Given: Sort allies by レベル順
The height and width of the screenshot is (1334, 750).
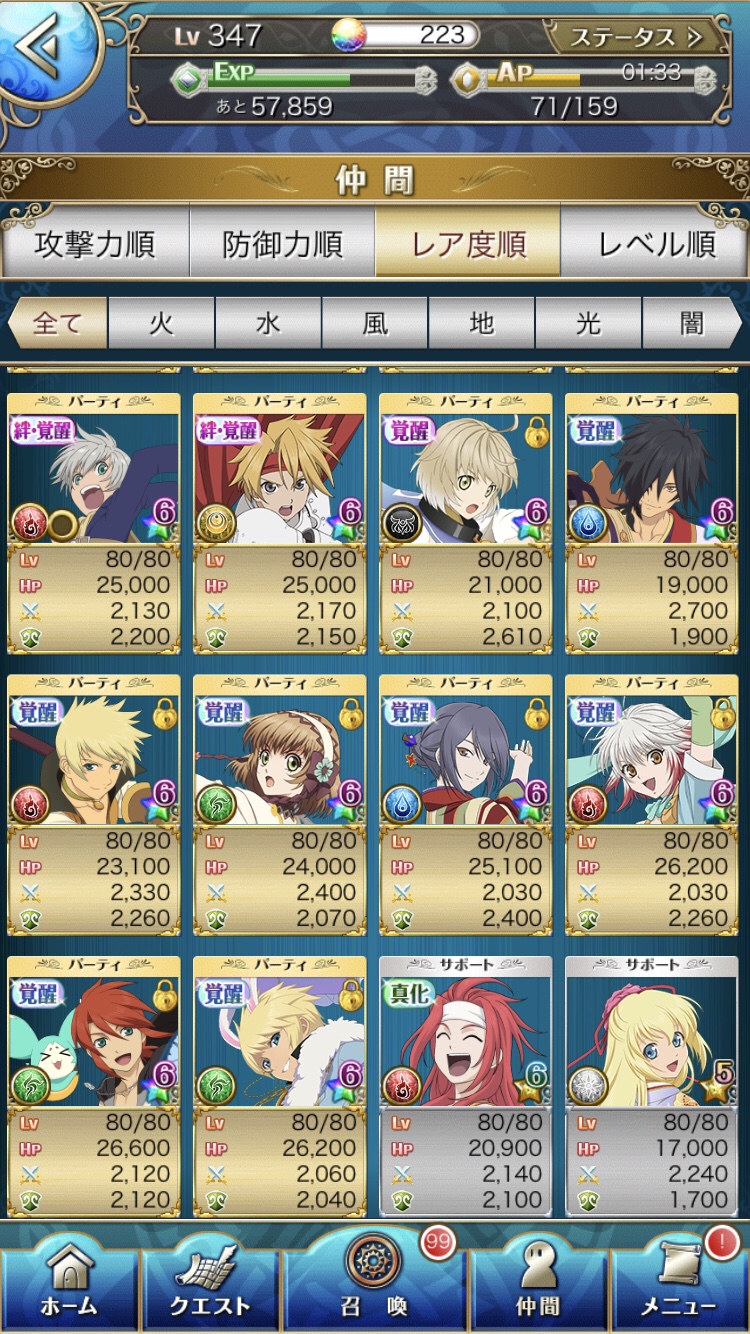Looking at the screenshot, I should [656, 243].
